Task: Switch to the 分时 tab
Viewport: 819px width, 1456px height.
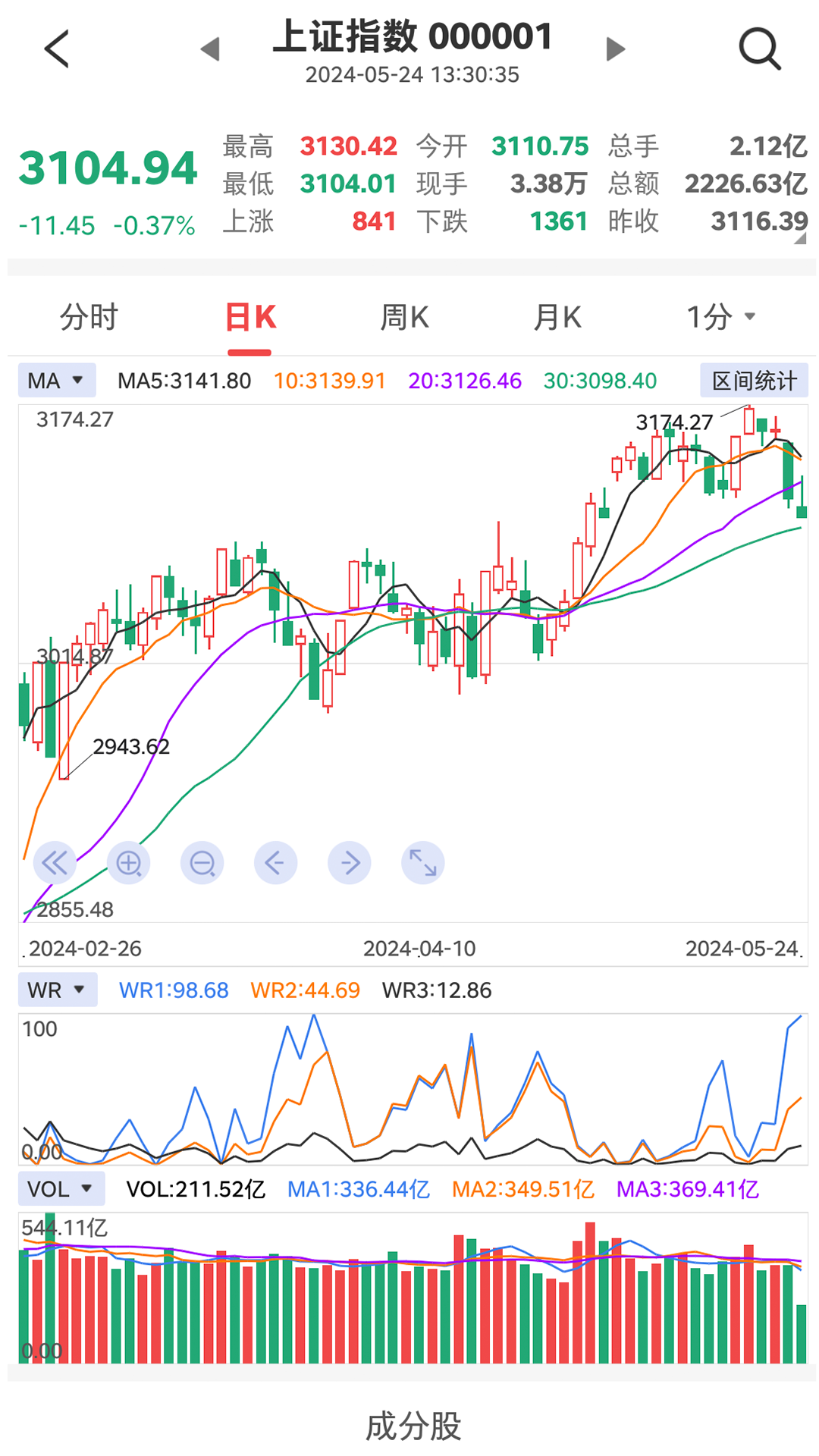Action: (x=89, y=317)
